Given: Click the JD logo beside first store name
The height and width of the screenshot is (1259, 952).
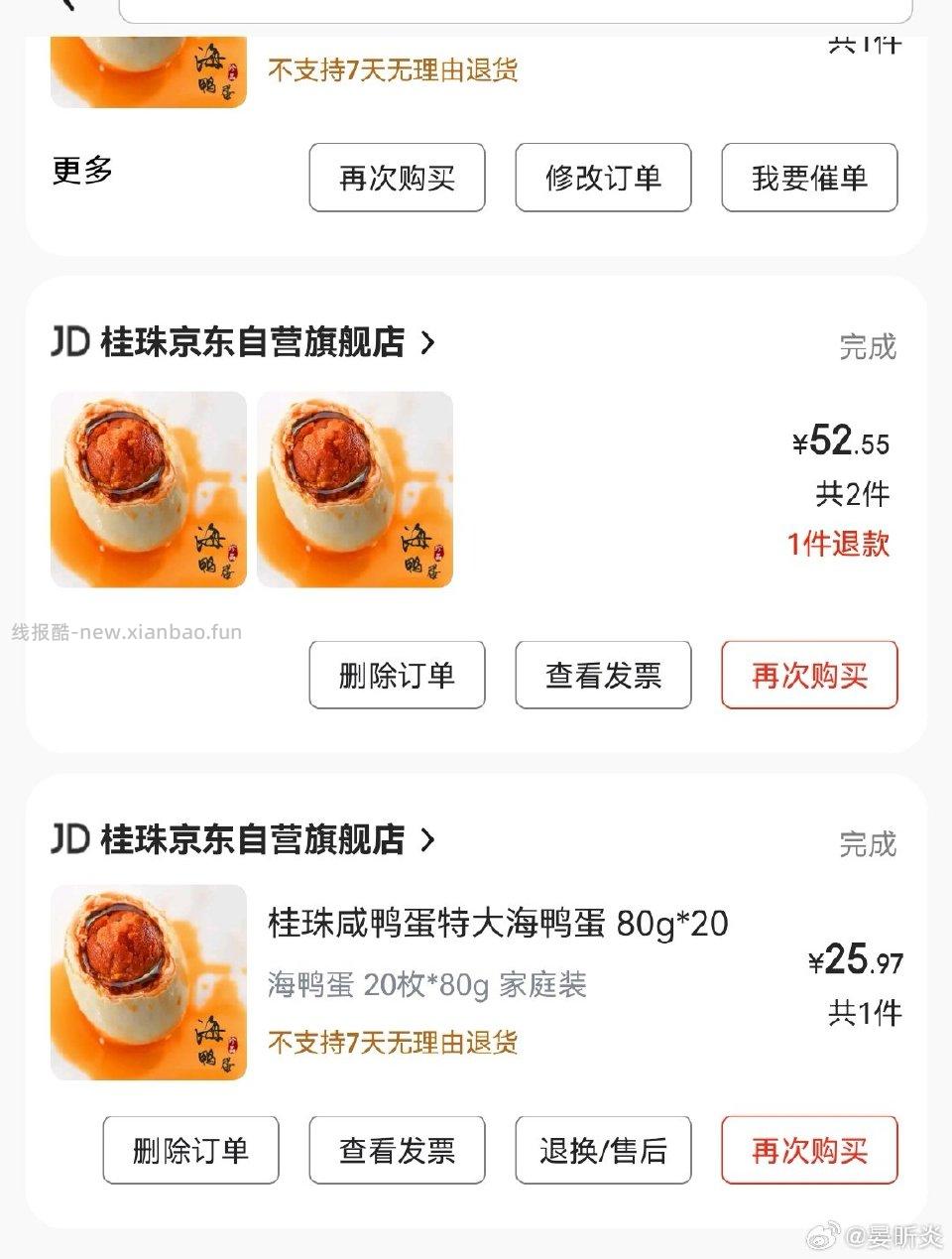Looking at the screenshot, I should click(67, 344).
